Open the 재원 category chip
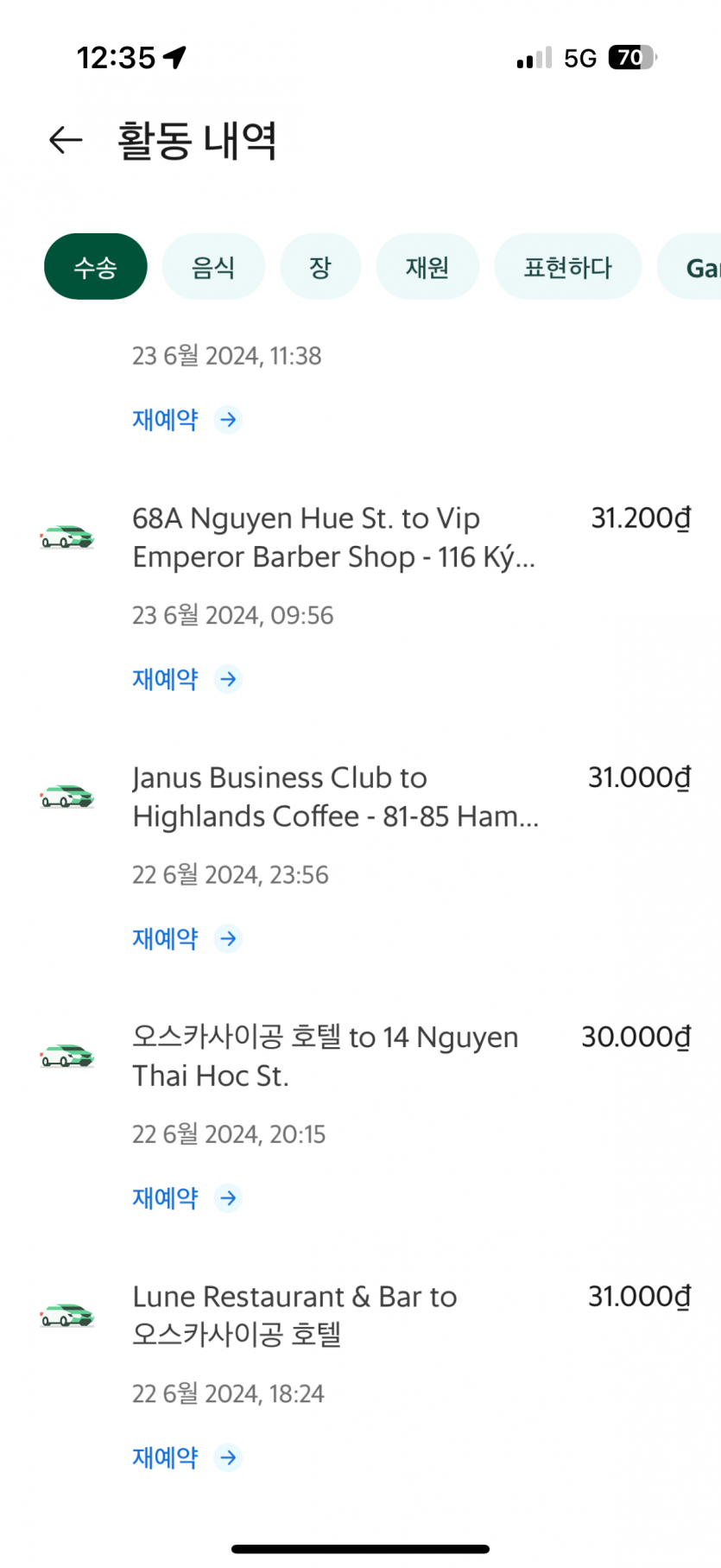 (x=427, y=267)
